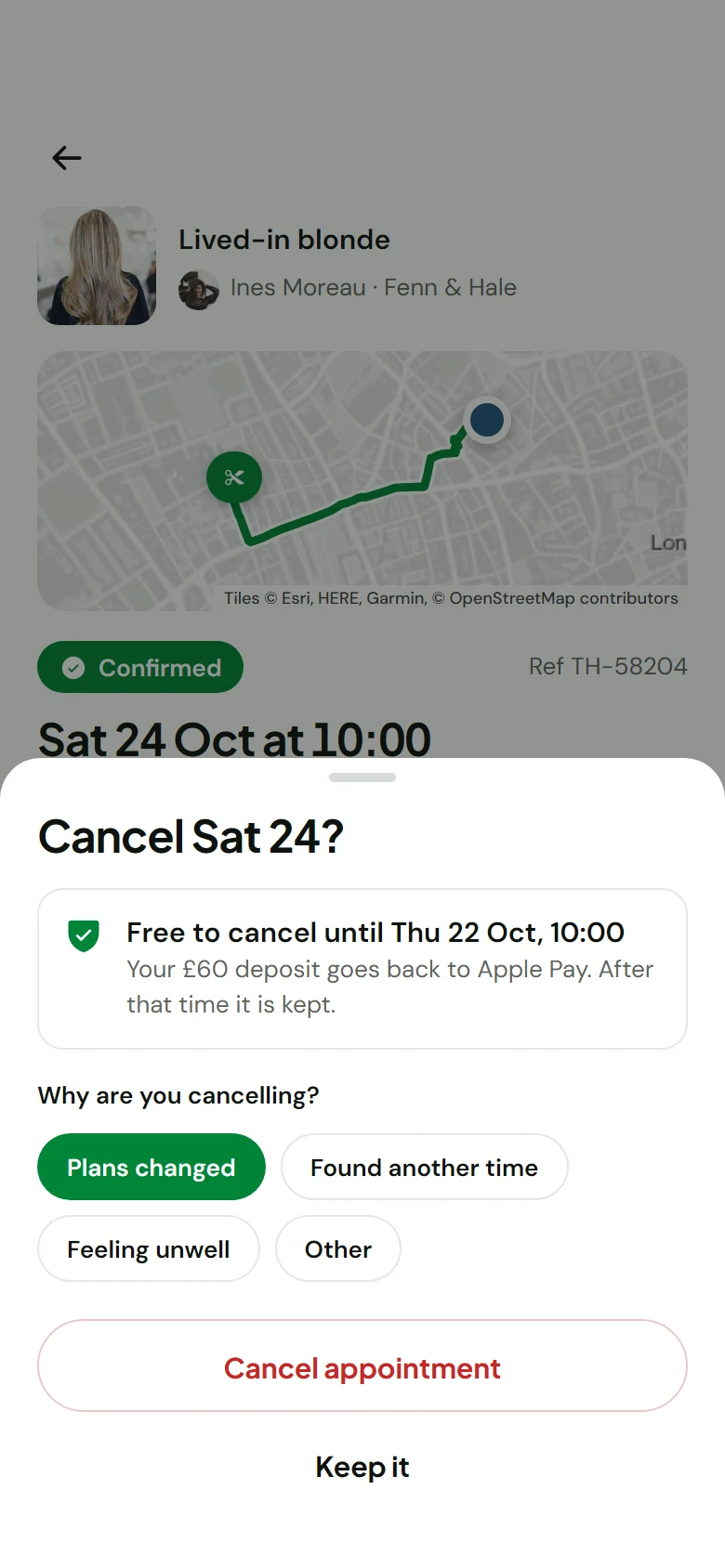Tap the sheet drag handle
725x1568 pixels.
tap(362, 777)
